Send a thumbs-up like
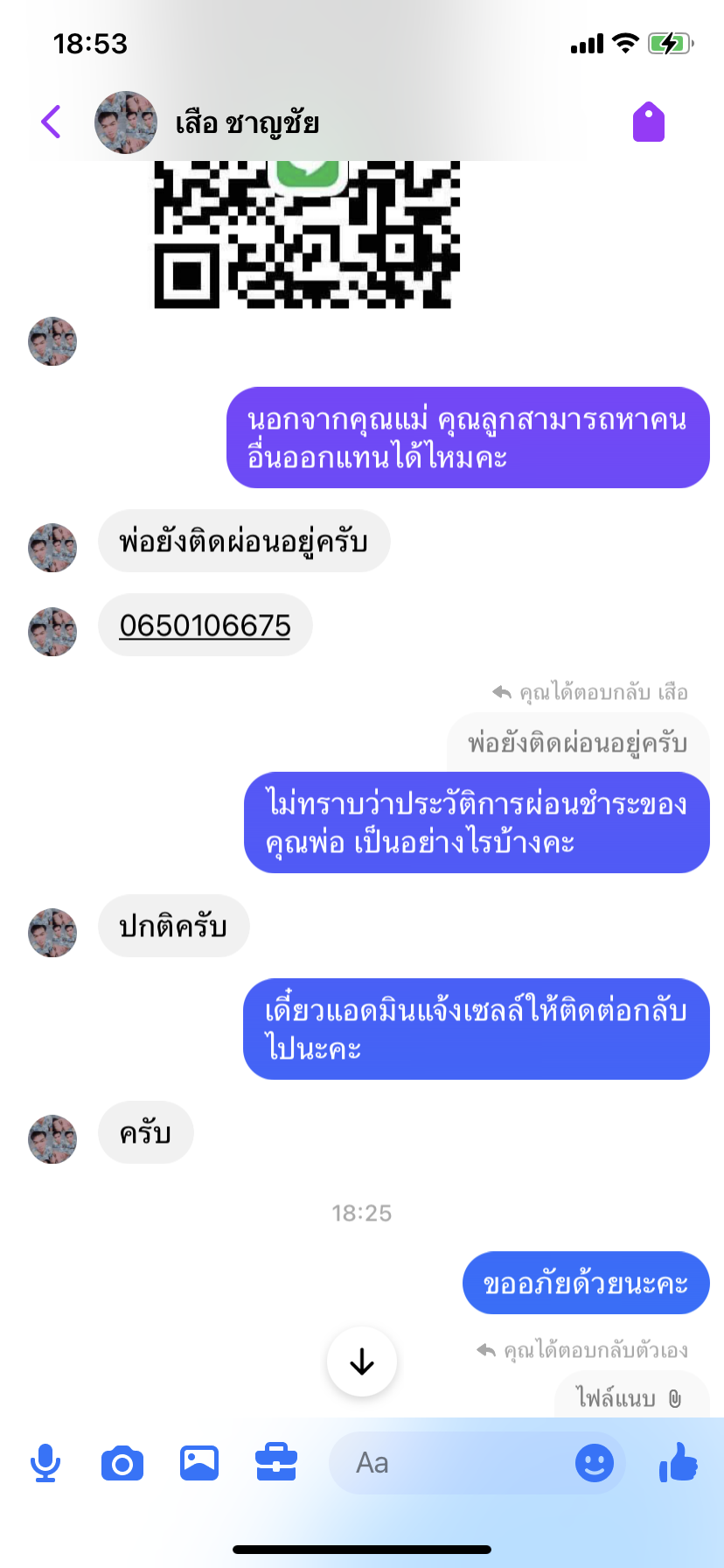The image size is (724, 1568). tap(679, 1462)
